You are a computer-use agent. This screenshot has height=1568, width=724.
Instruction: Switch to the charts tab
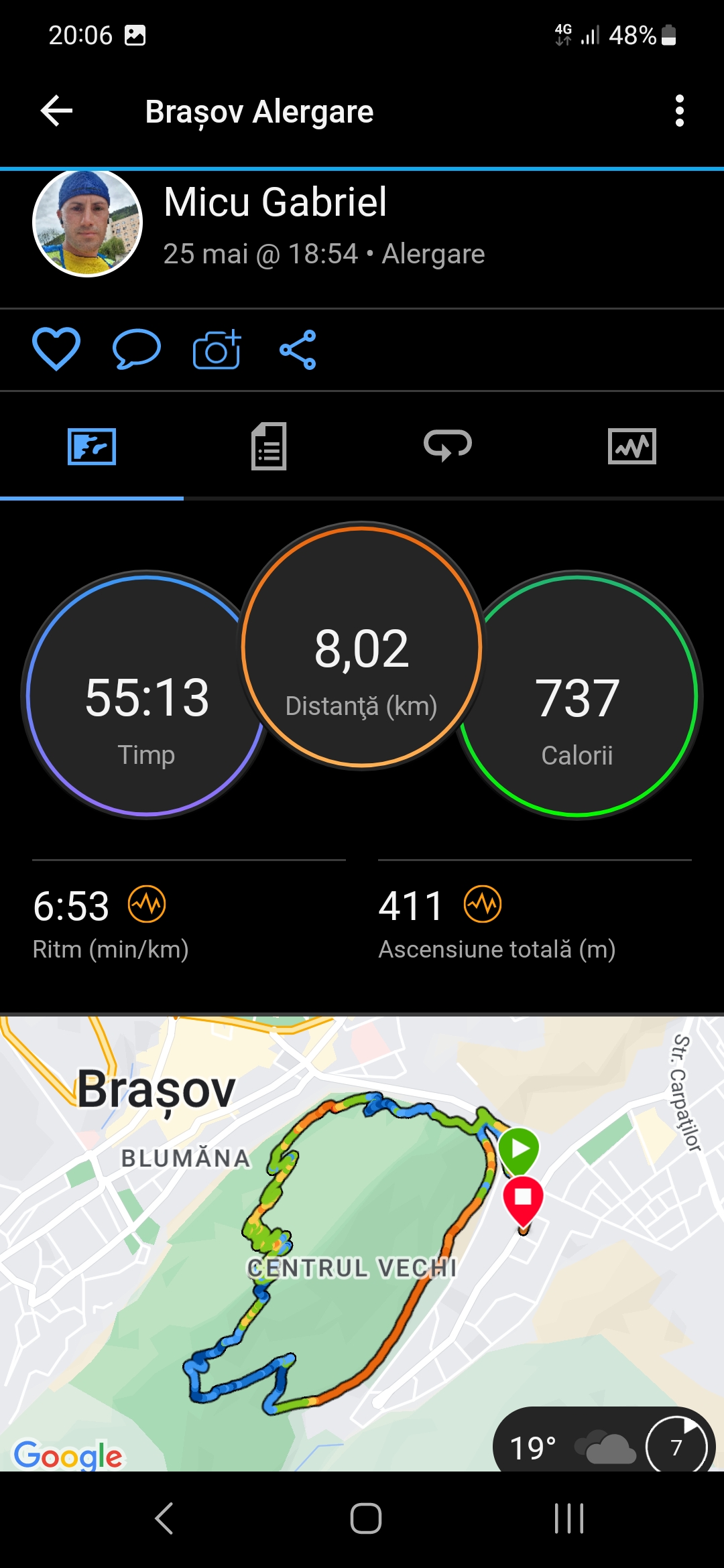point(631,446)
